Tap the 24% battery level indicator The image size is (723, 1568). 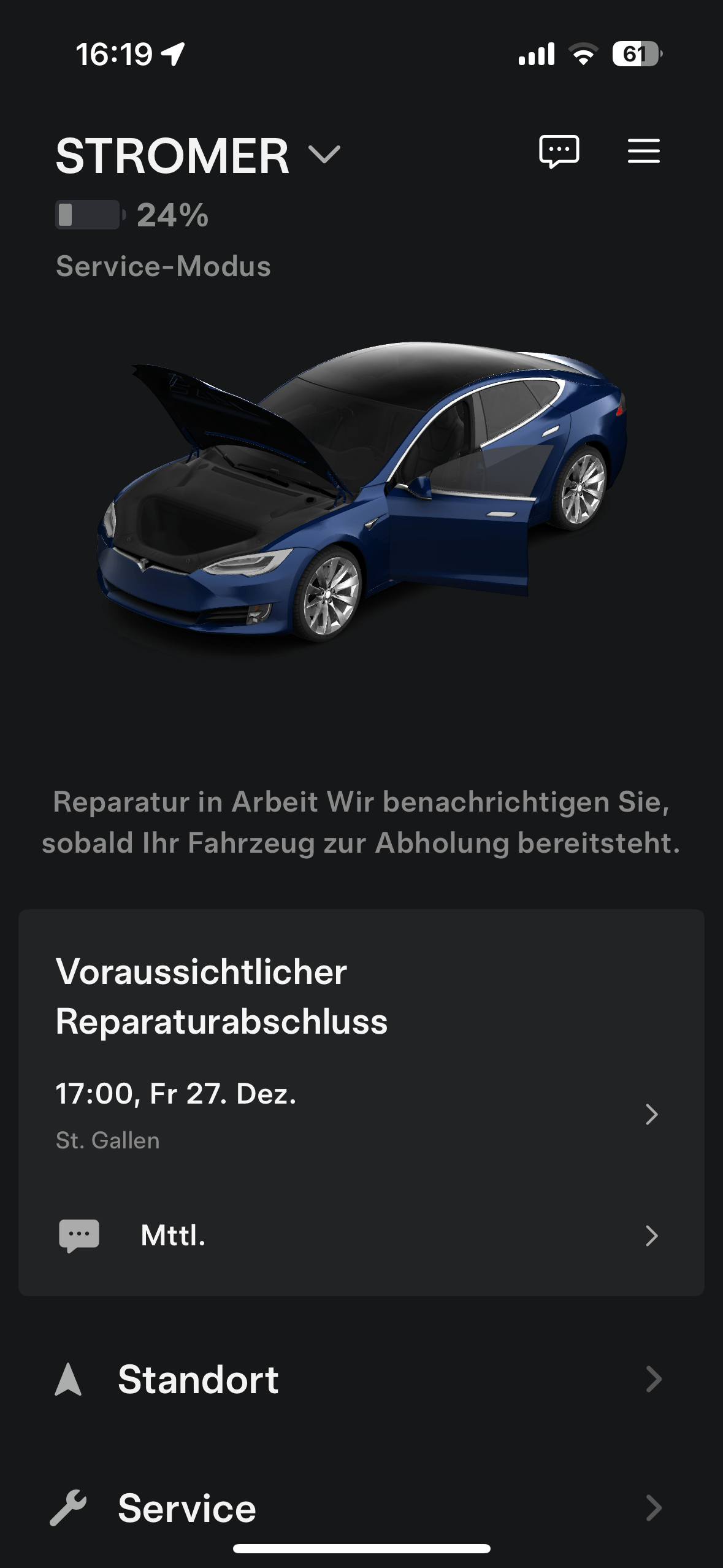(x=172, y=215)
